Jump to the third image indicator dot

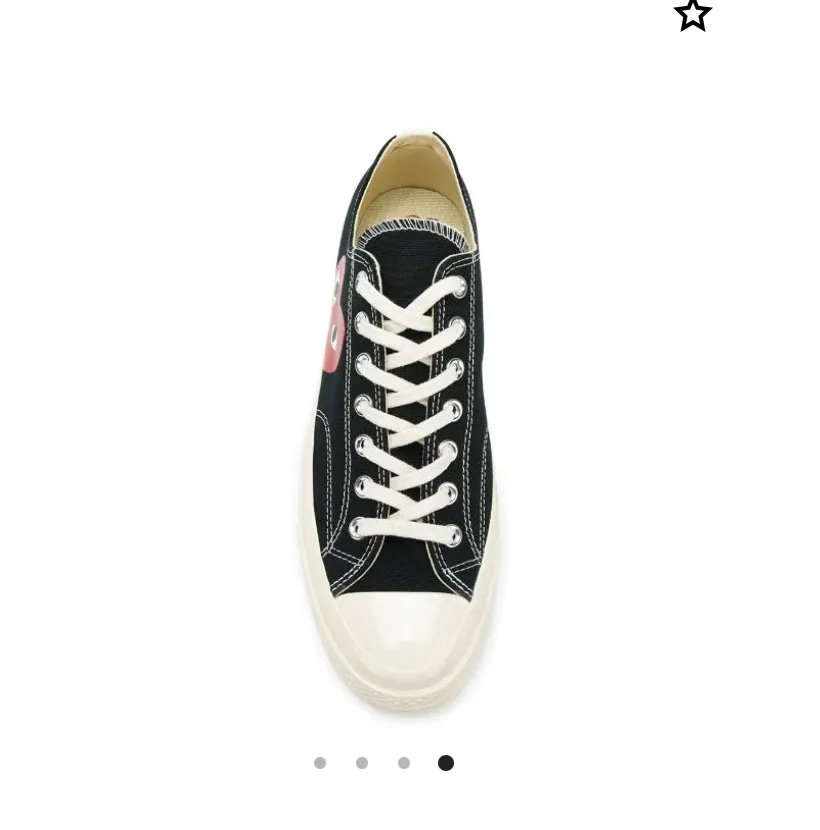coord(404,763)
